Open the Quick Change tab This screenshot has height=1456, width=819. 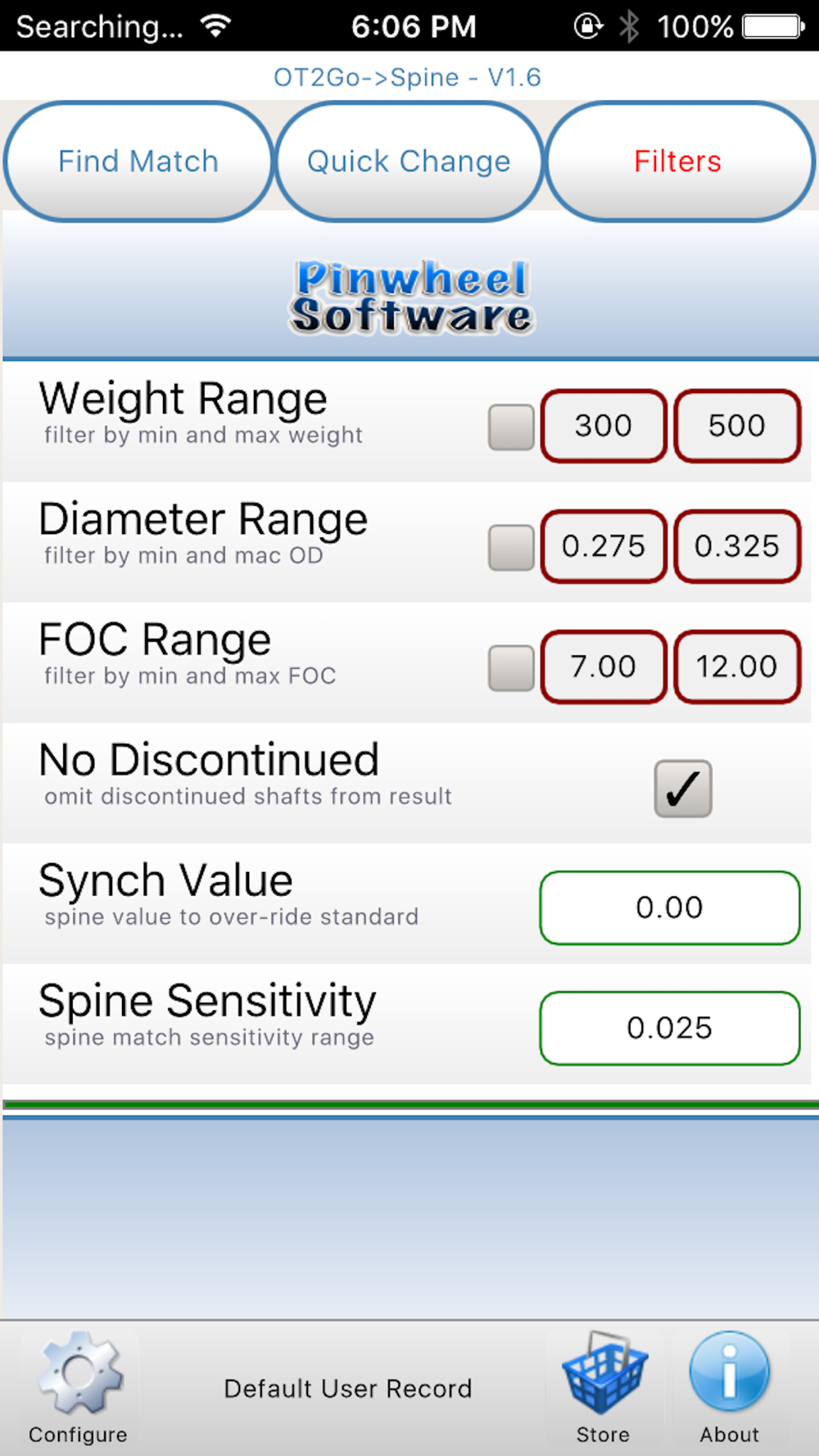tap(409, 161)
